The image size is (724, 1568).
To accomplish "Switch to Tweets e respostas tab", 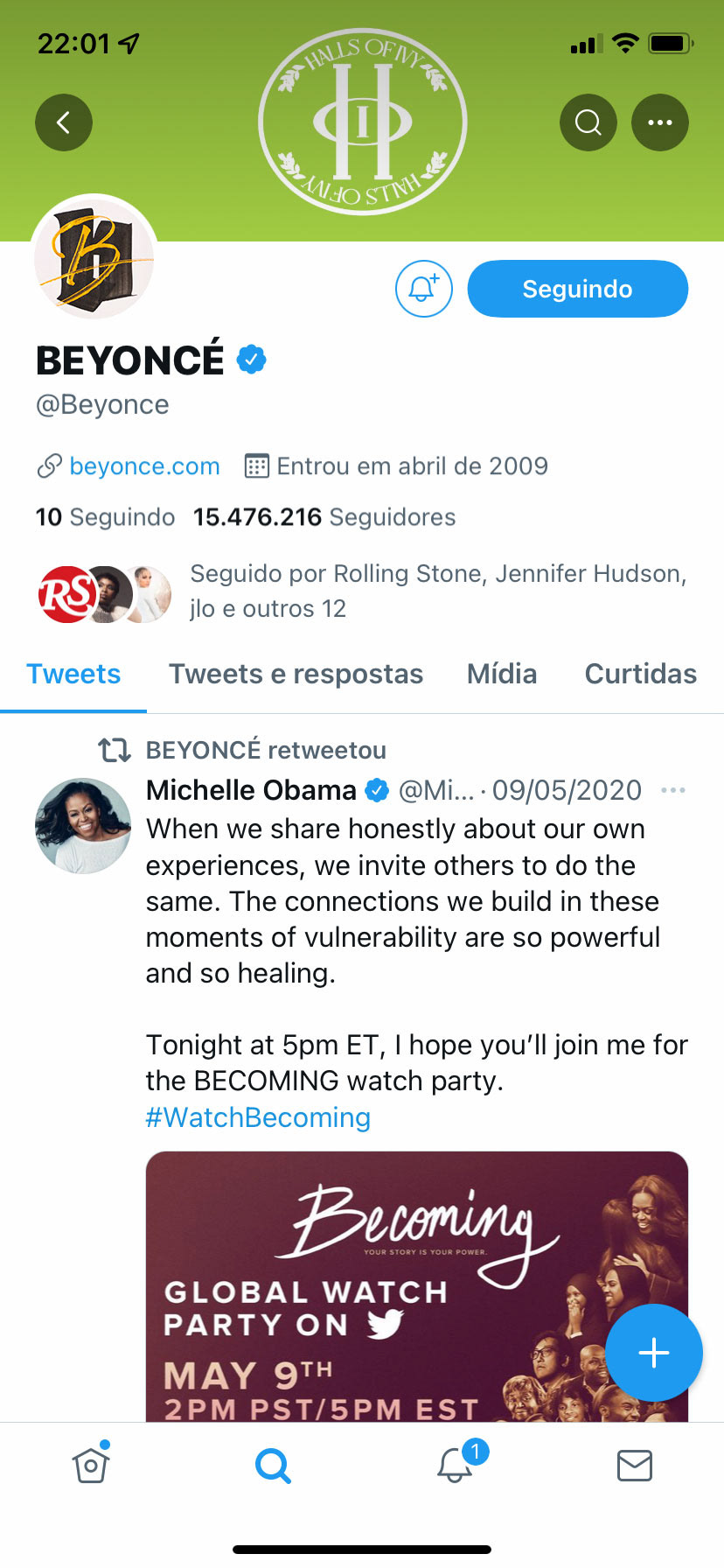I will (x=296, y=674).
